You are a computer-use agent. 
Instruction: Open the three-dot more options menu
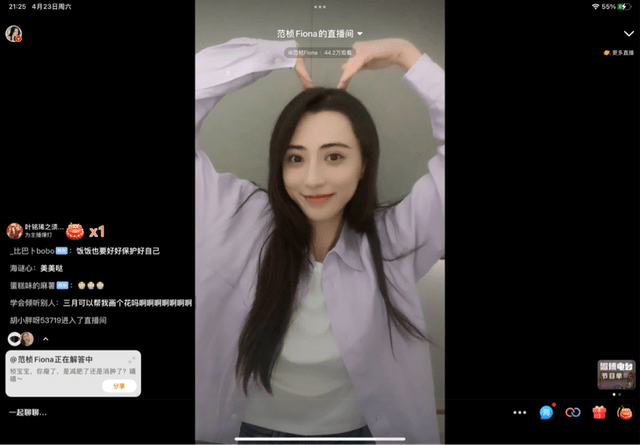(x=519, y=412)
